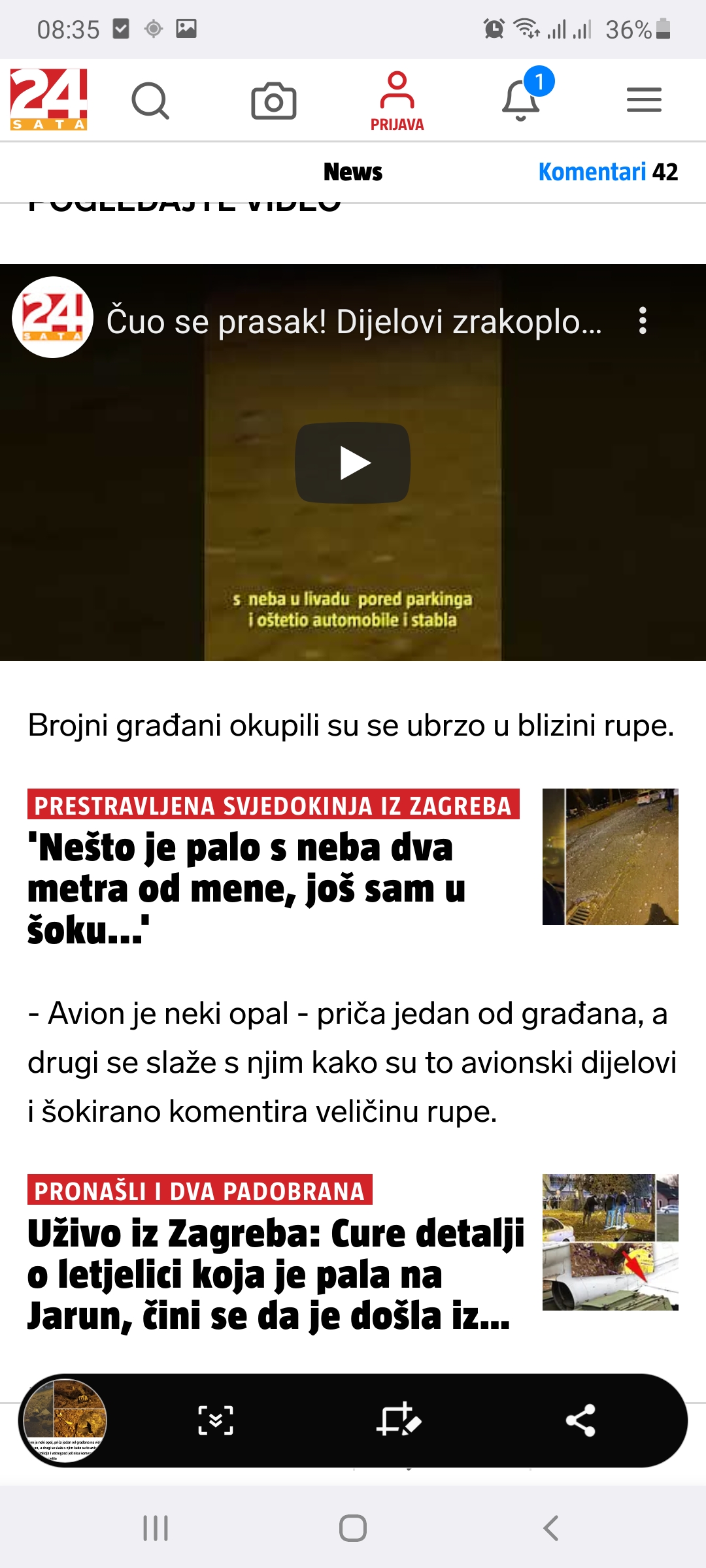Screen dimensions: 706x1568
Task: Open the Prijava login page
Action: (x=397, y=101)
